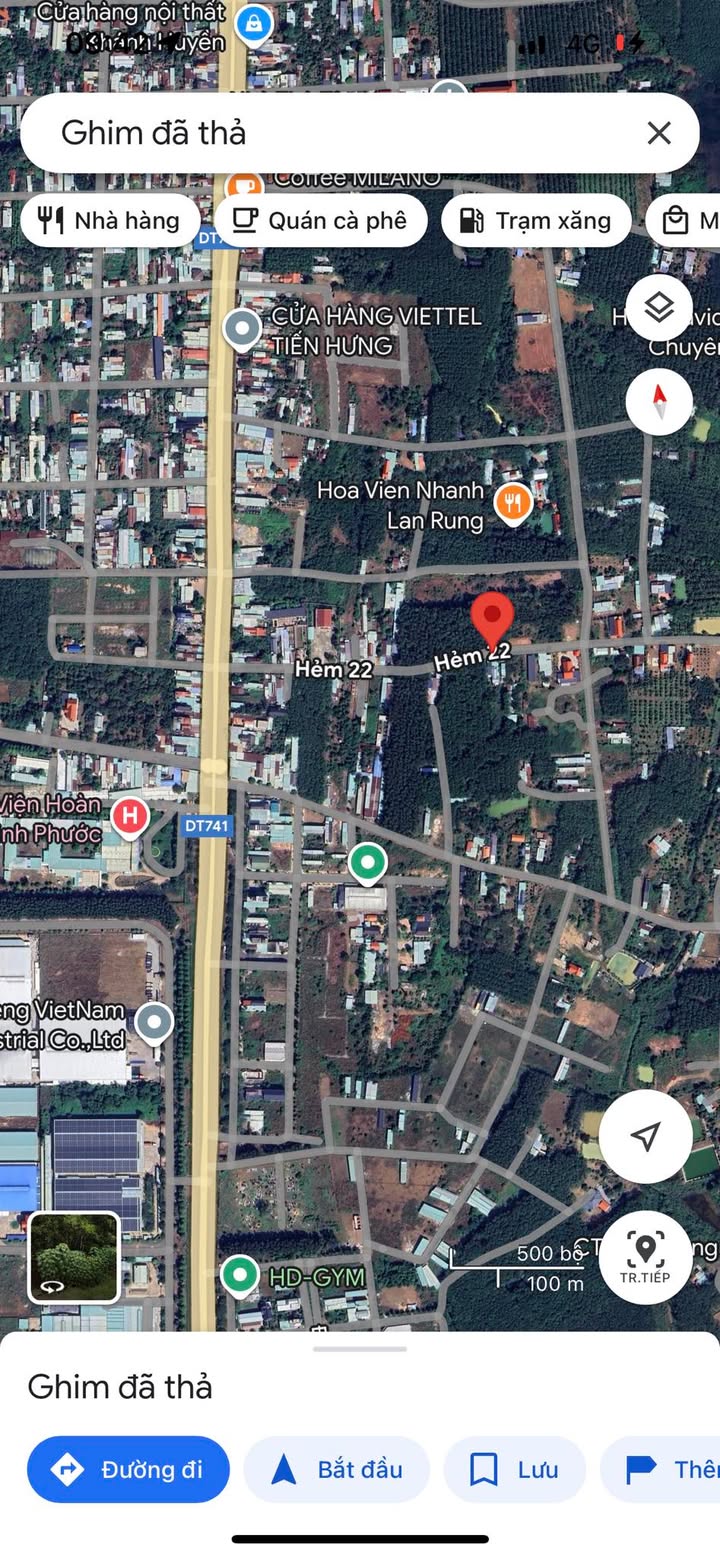Save the pinned place with 'Lưu'
Viewport: 720px width, 1557px height.
point(514,1469)
